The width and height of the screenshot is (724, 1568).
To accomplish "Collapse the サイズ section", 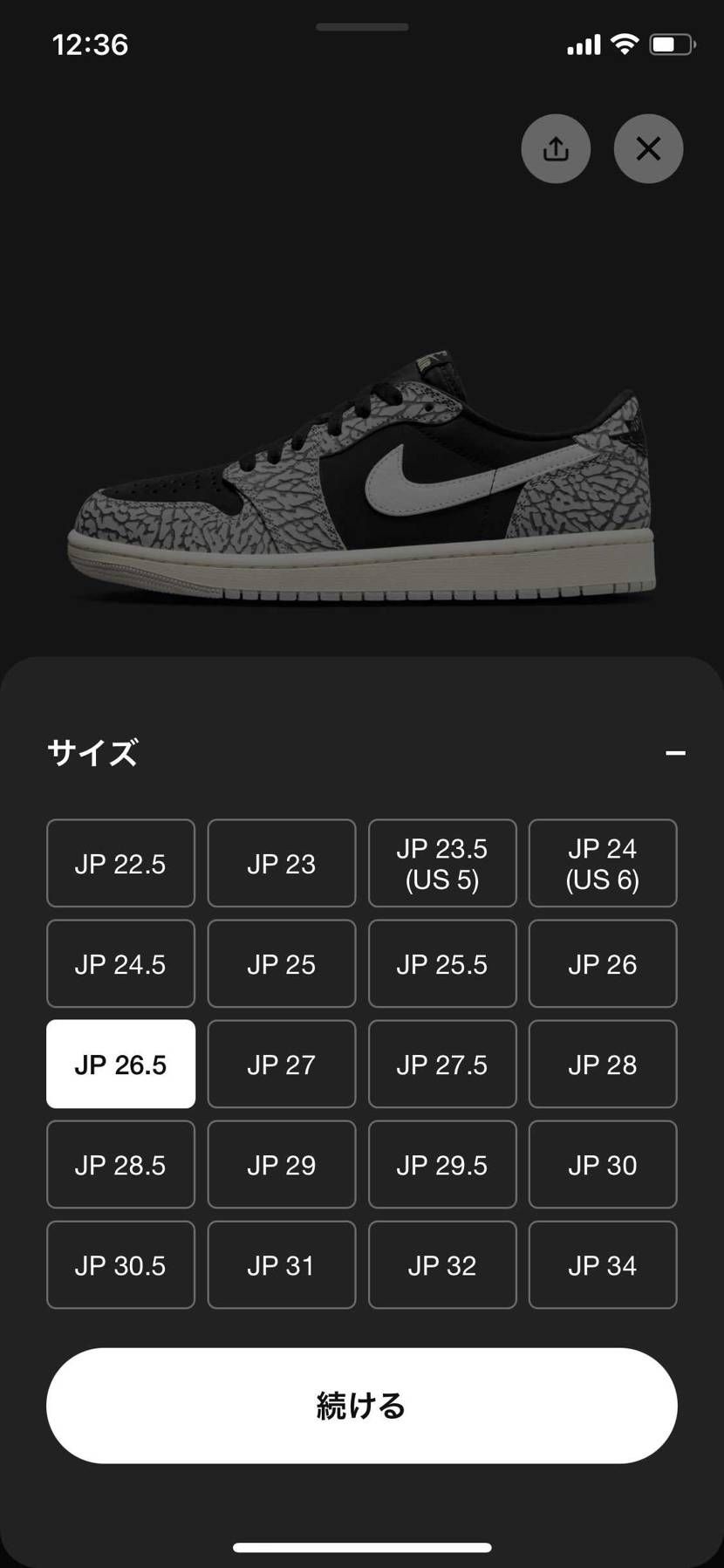I will [x=675, y=752].
